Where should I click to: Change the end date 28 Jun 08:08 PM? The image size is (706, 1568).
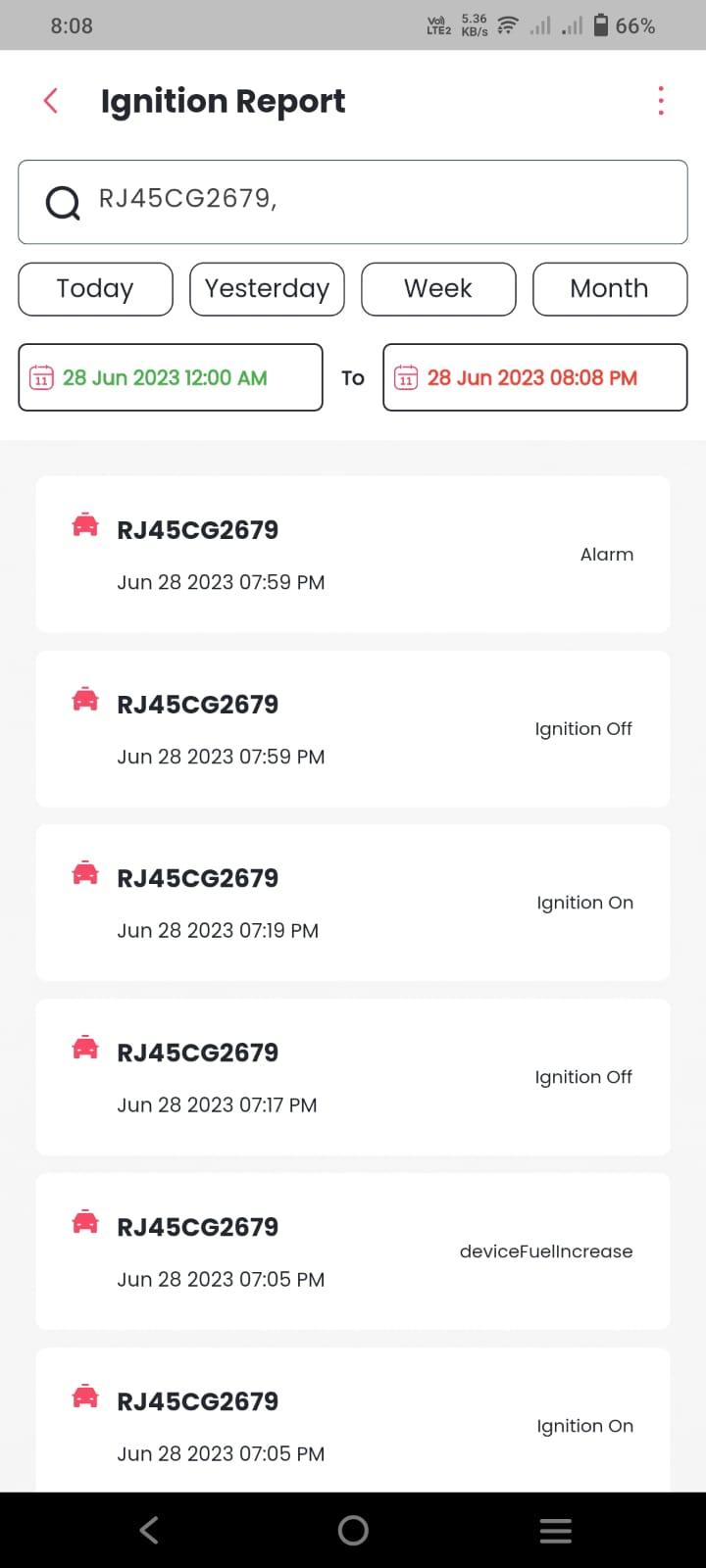(x=535, y=377)
